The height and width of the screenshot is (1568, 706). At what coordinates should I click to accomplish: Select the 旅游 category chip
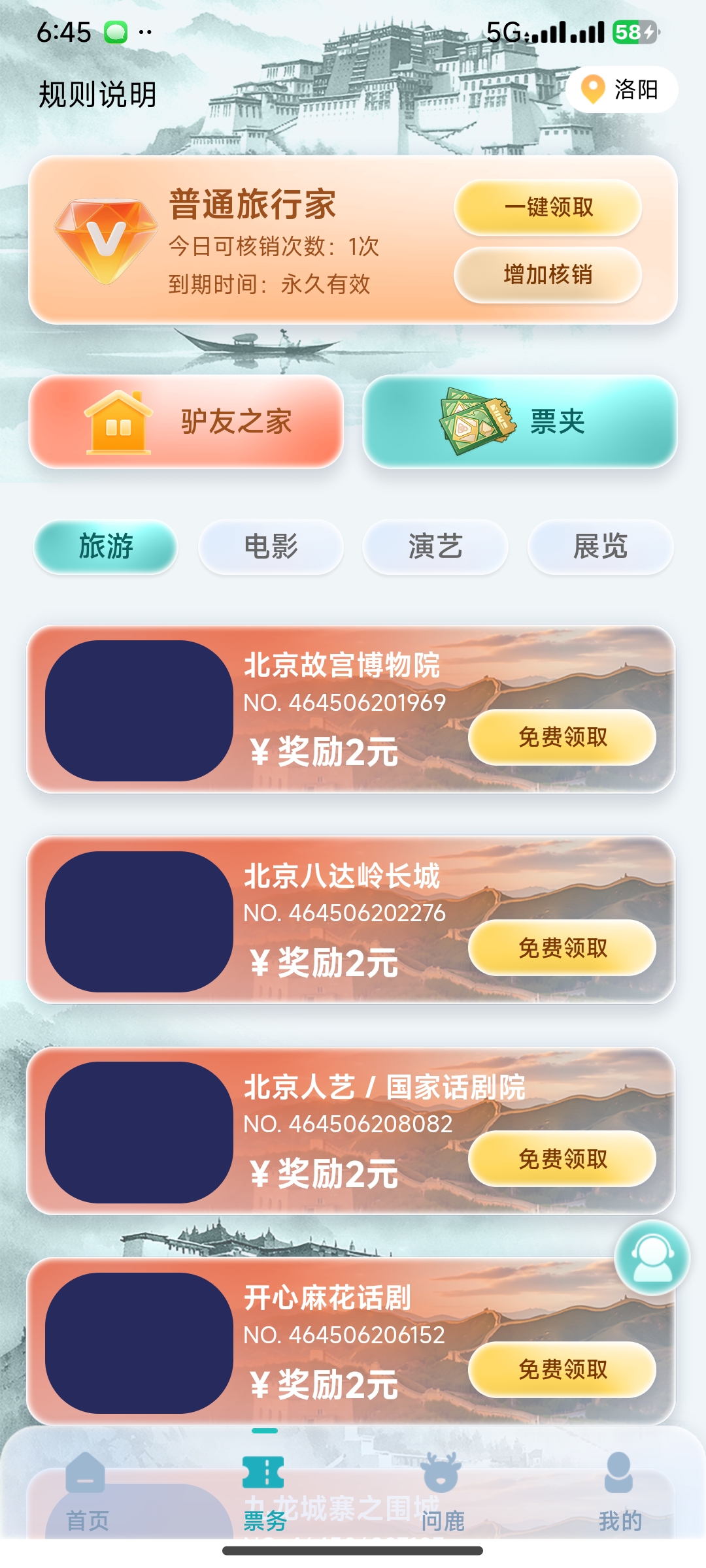(106, 546)
